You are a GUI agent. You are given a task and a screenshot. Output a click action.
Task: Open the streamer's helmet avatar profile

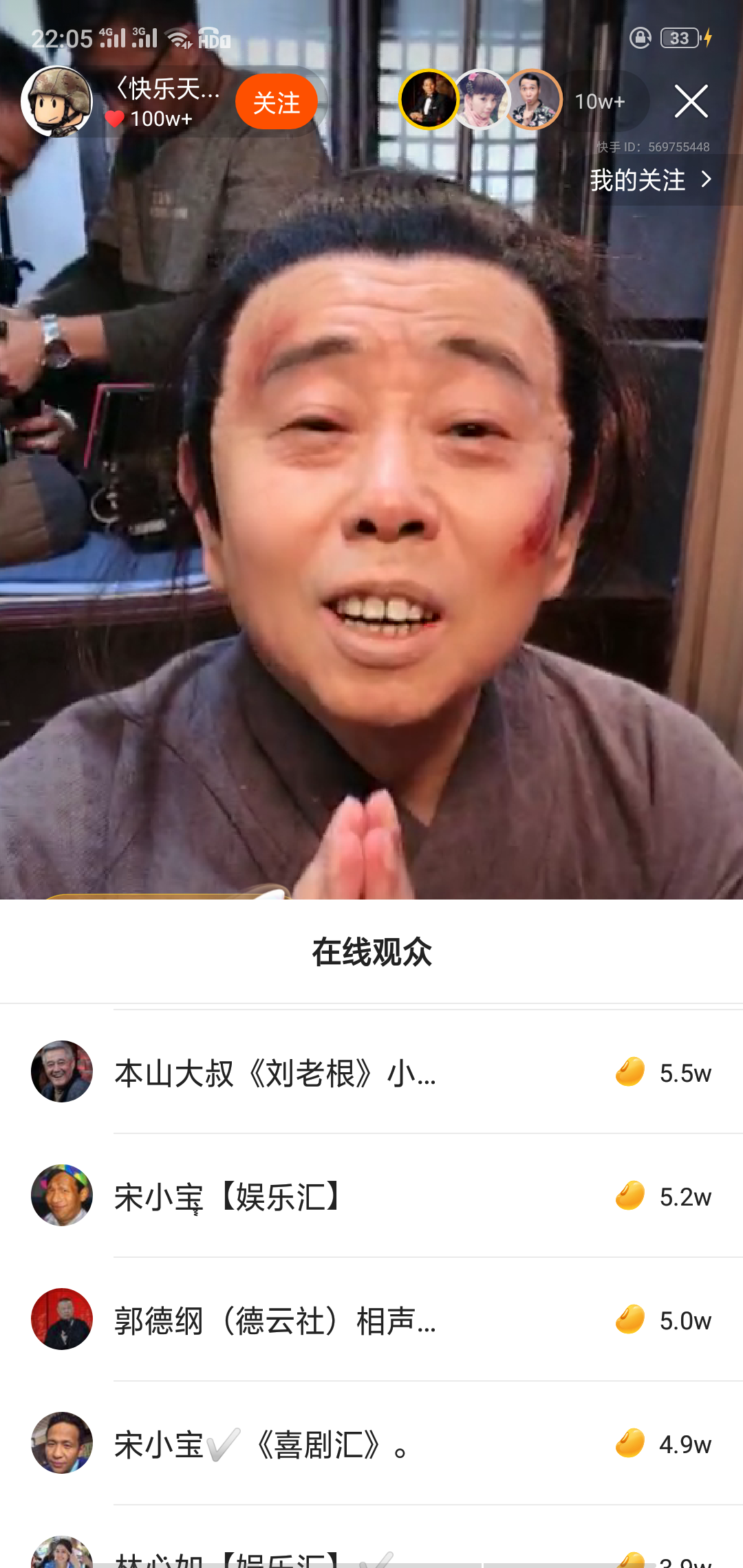56,102
